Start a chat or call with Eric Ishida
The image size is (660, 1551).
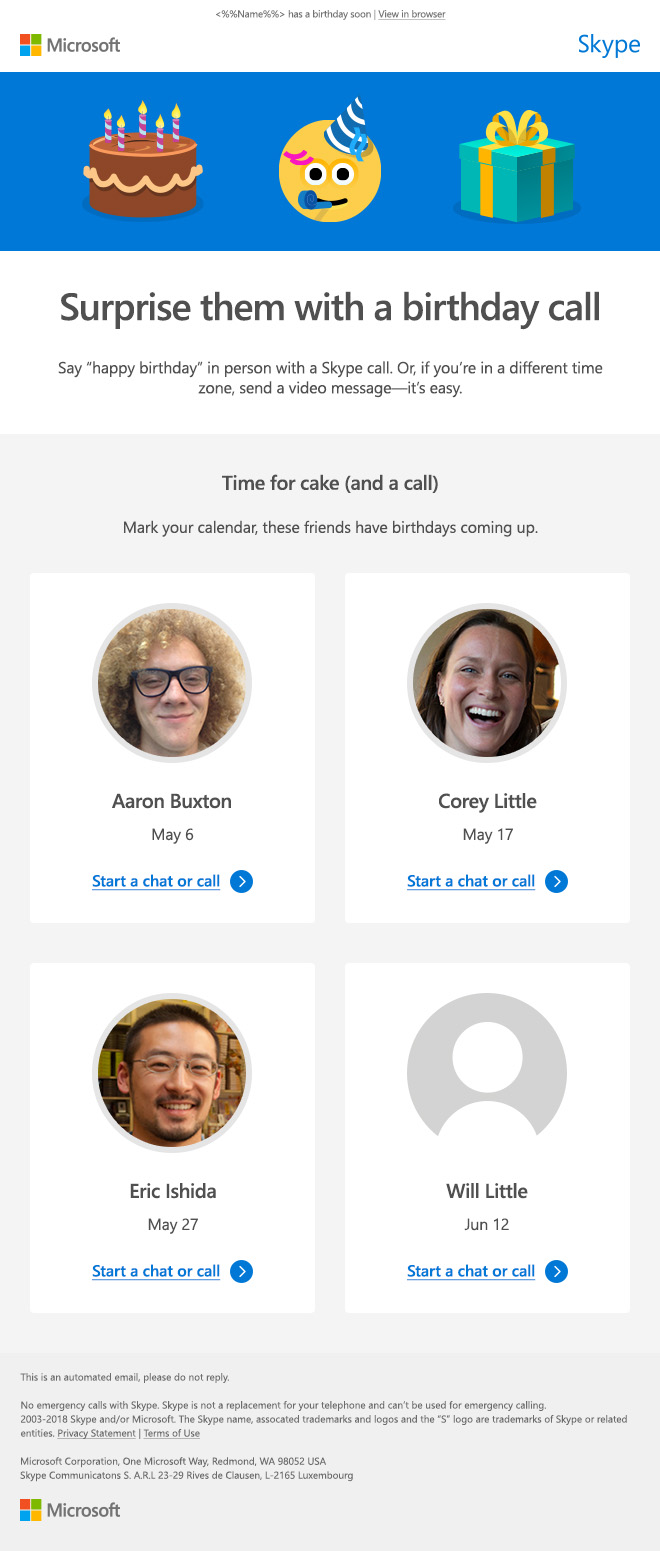(x=156, y=1271)
